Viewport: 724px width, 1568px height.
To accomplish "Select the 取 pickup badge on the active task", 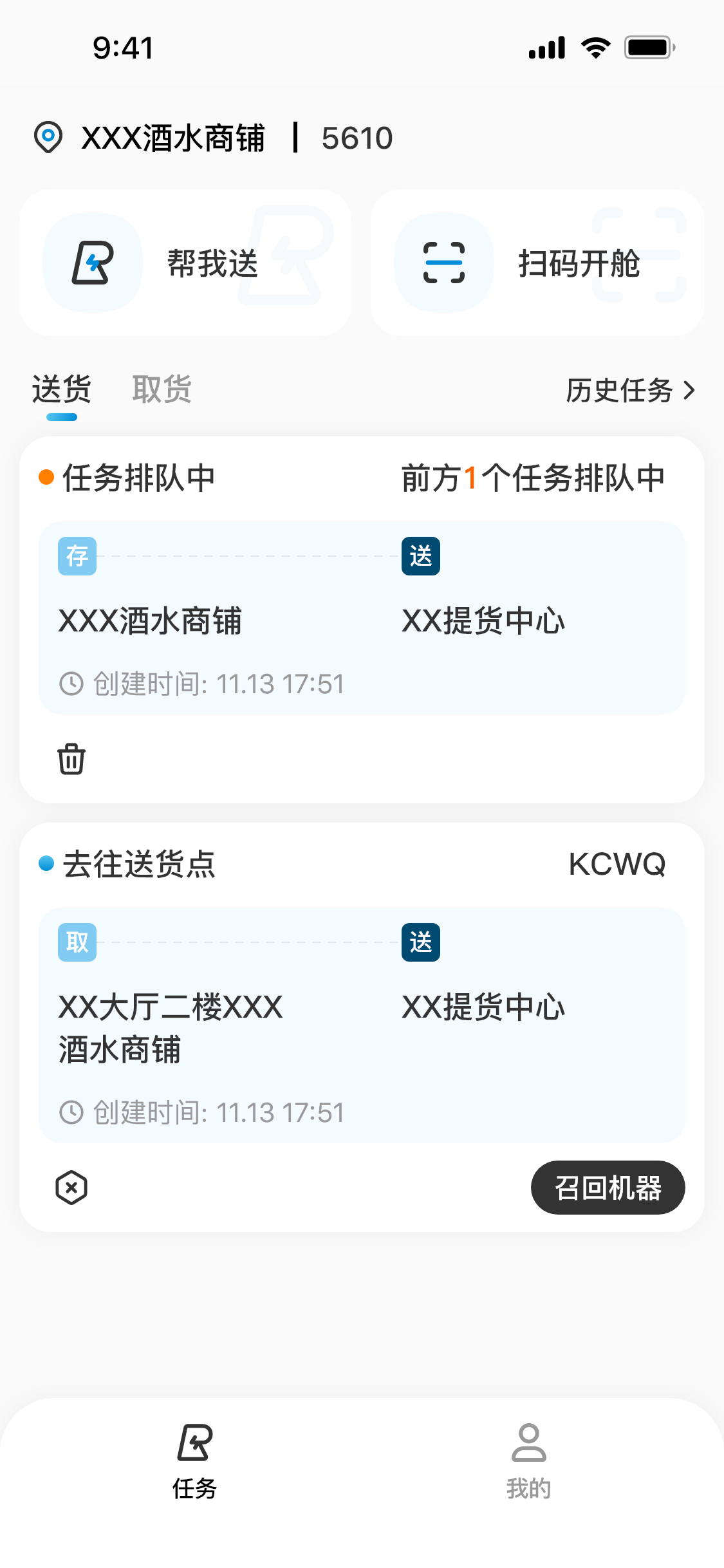I will [x=77, y=942].
